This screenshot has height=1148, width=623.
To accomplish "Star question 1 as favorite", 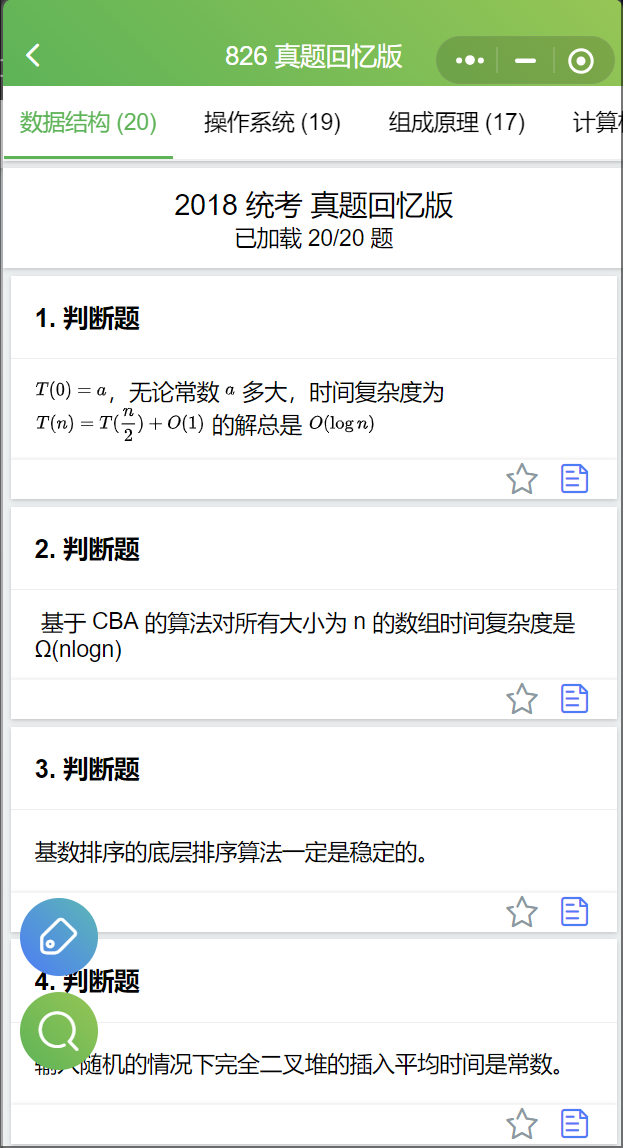I will pos(522,480).
